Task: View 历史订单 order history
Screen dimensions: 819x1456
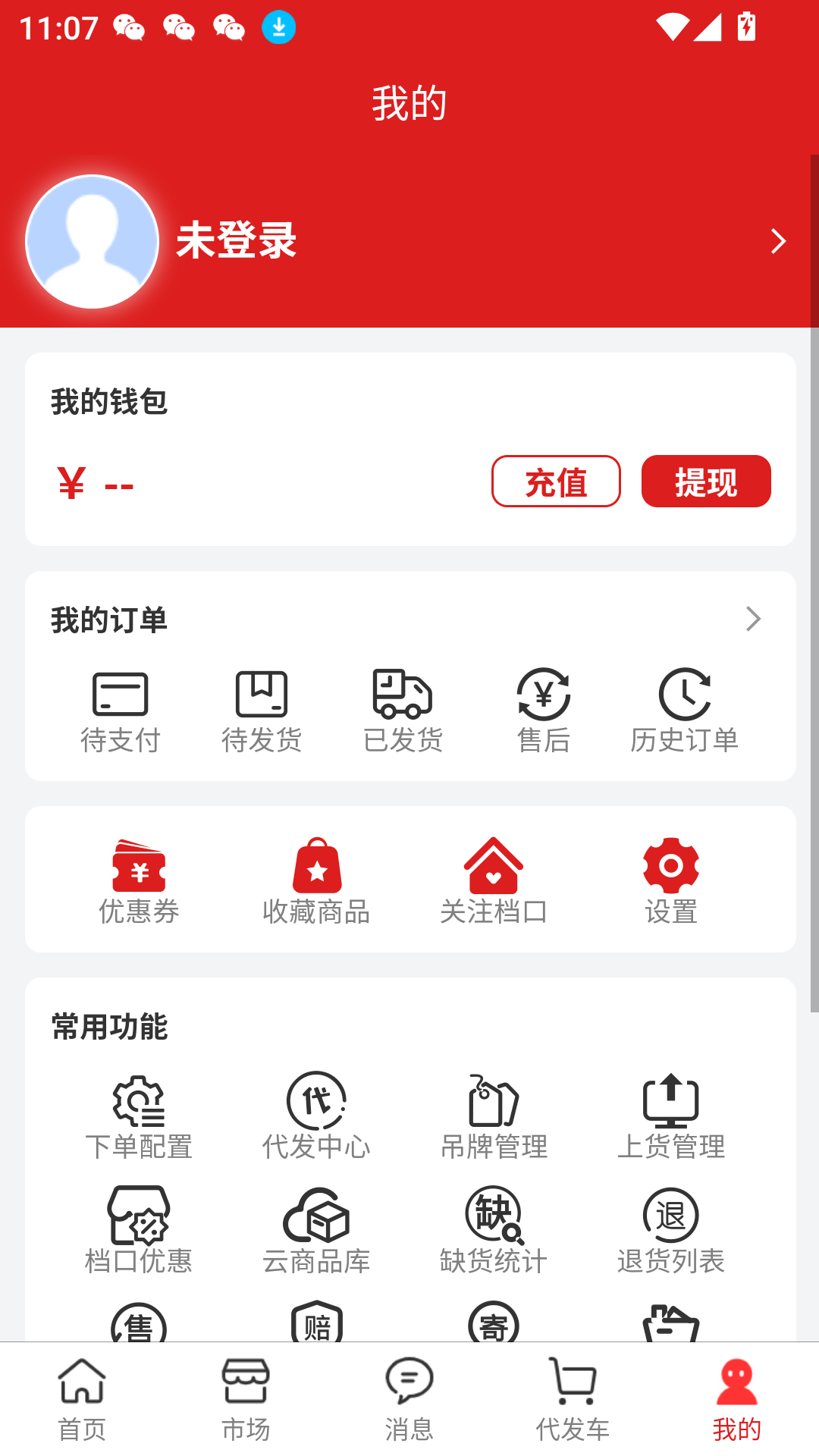Action: tap(684, 711)
